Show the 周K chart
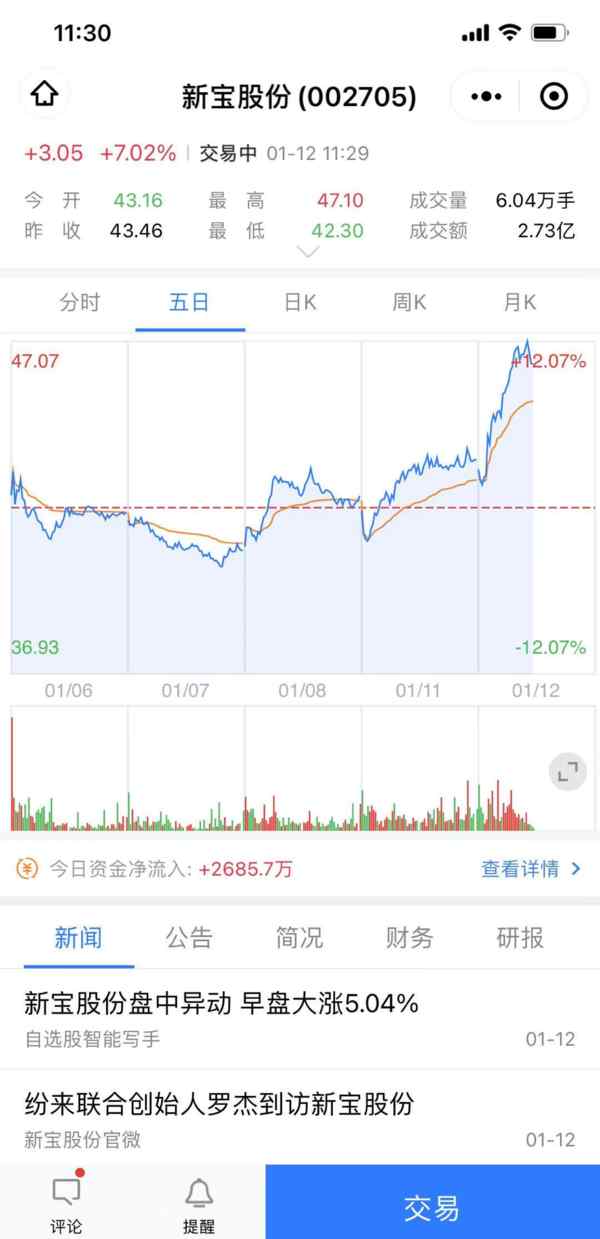 410,302
